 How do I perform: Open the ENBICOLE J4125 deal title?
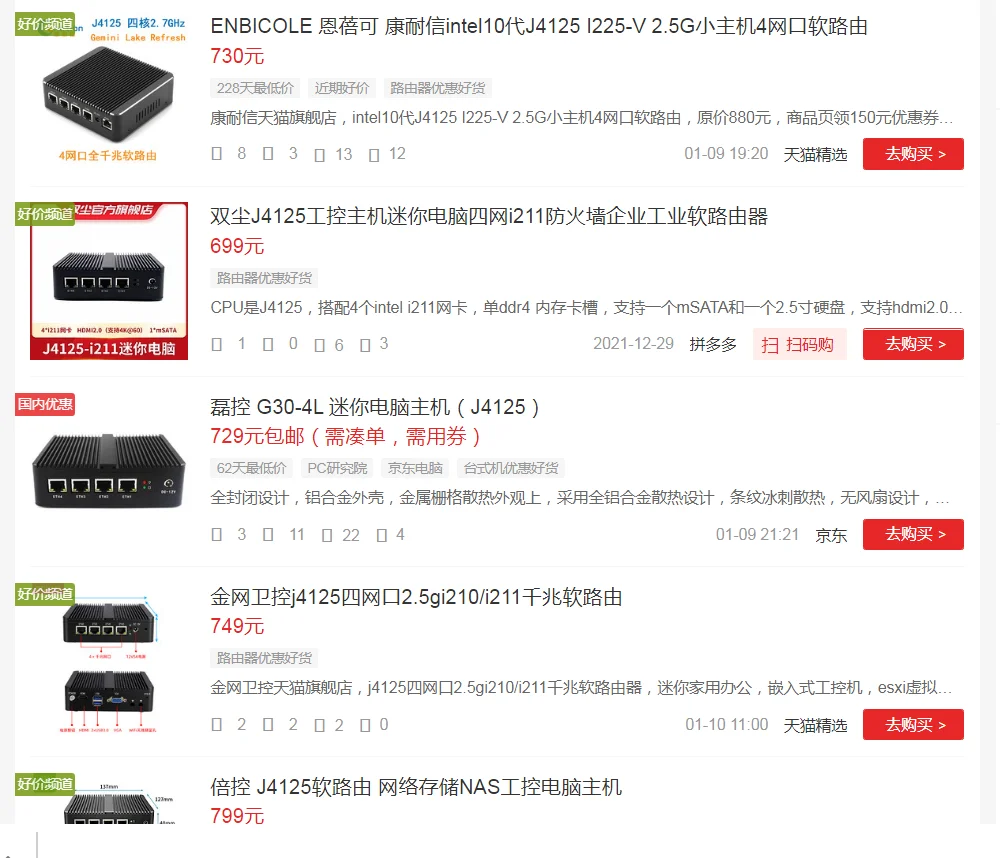[538, 27]
